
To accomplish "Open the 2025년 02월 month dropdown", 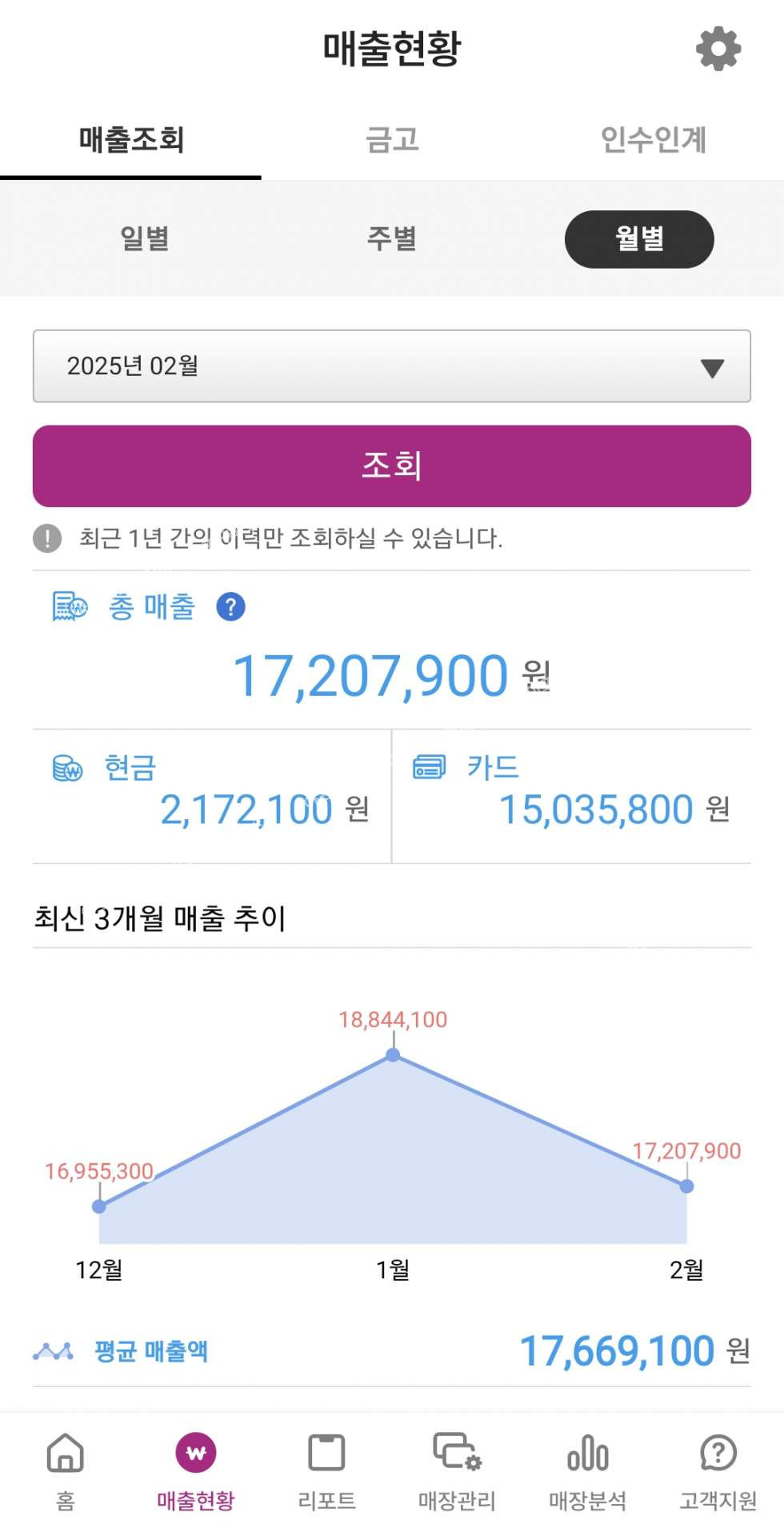I will tap(392, 366).
